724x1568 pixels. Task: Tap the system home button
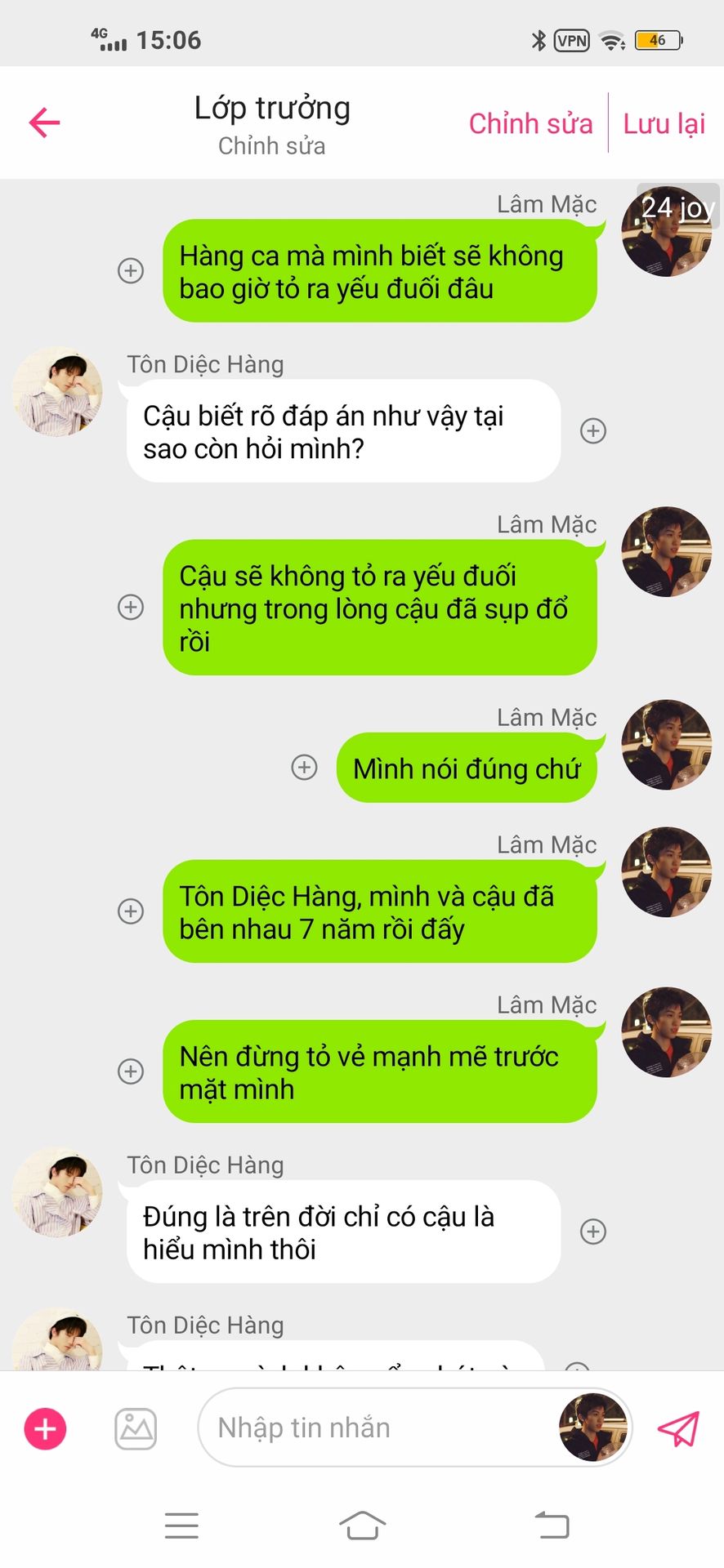(362, 1525)
